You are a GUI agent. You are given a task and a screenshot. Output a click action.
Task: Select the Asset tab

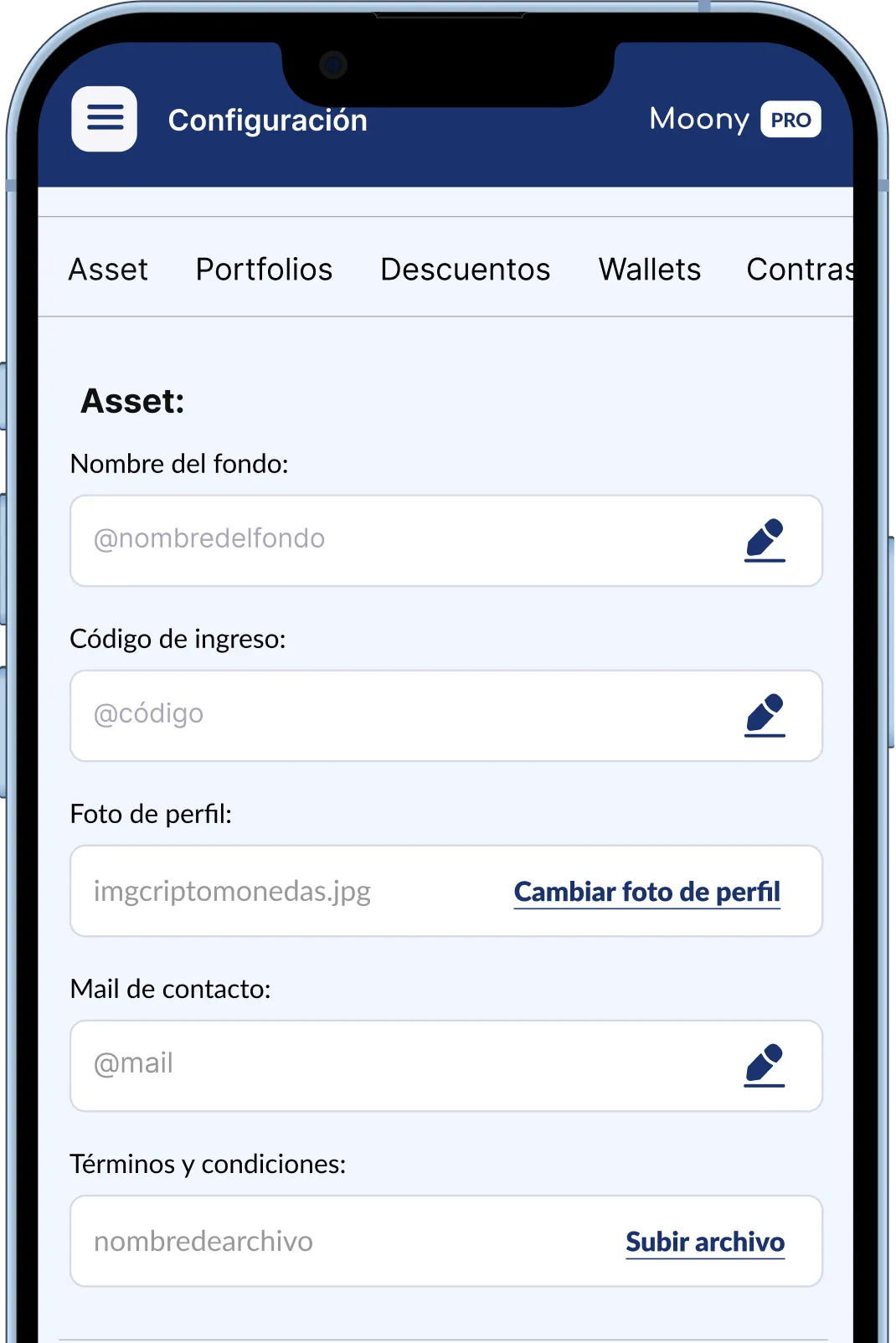click(108, 270)
